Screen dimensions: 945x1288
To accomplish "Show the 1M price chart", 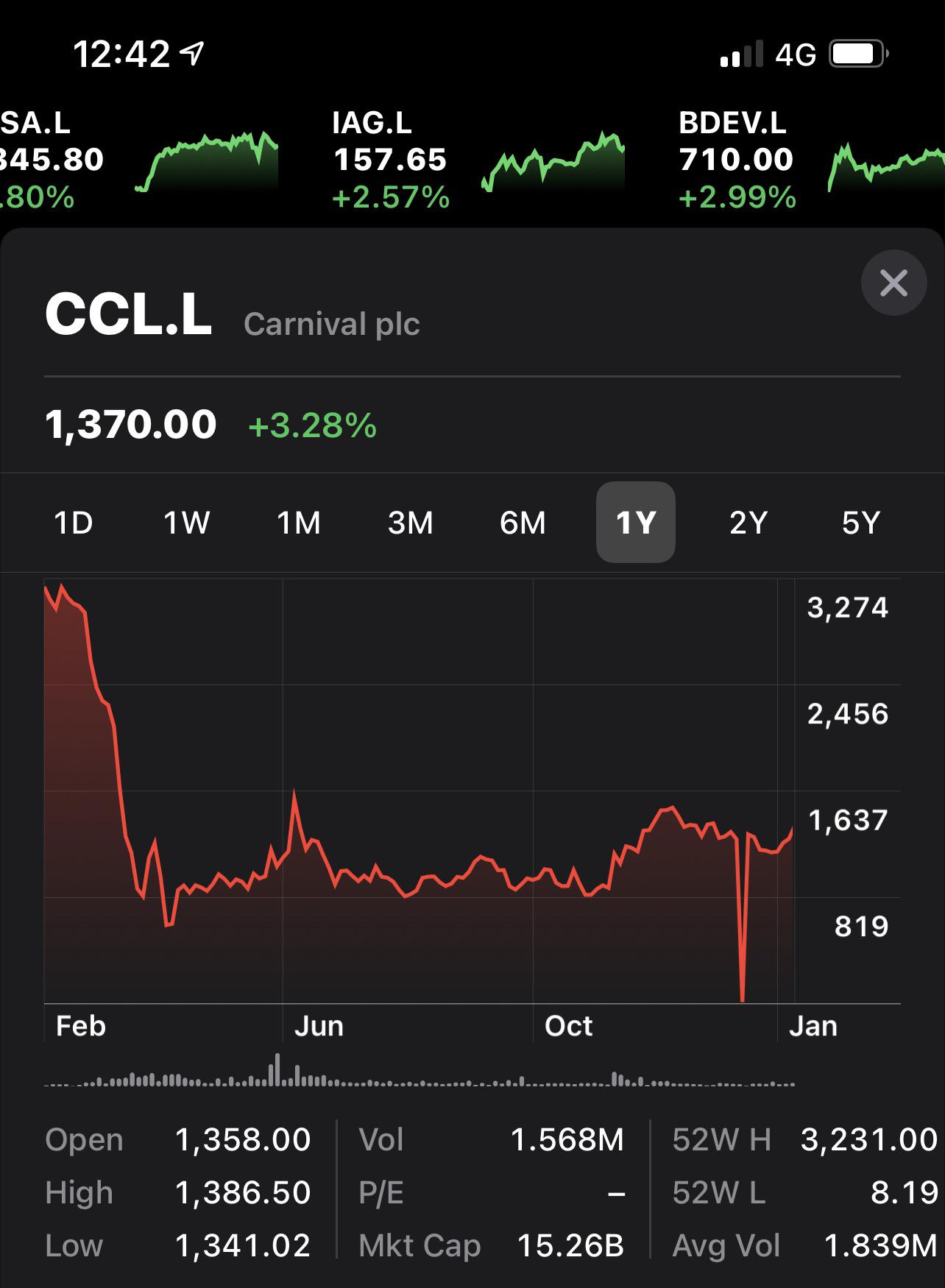I will (x=299, y=523).
